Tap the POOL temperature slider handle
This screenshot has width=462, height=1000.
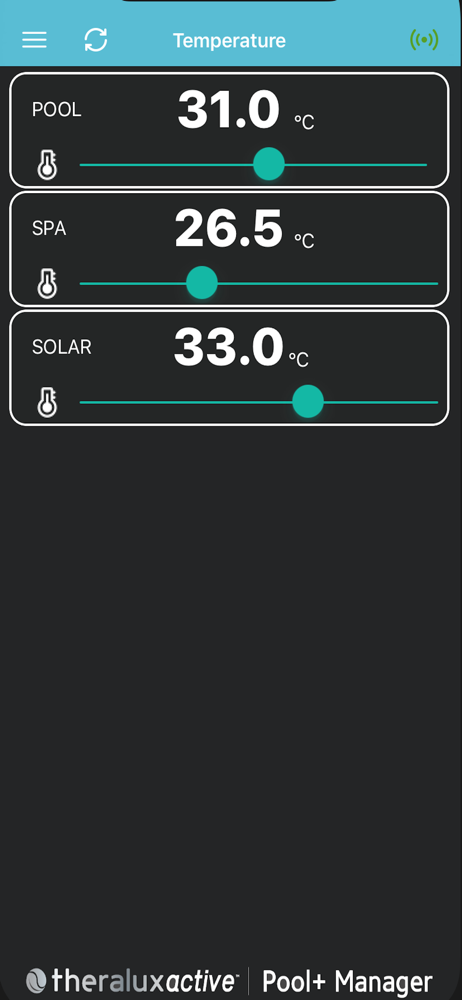[269, 164]
